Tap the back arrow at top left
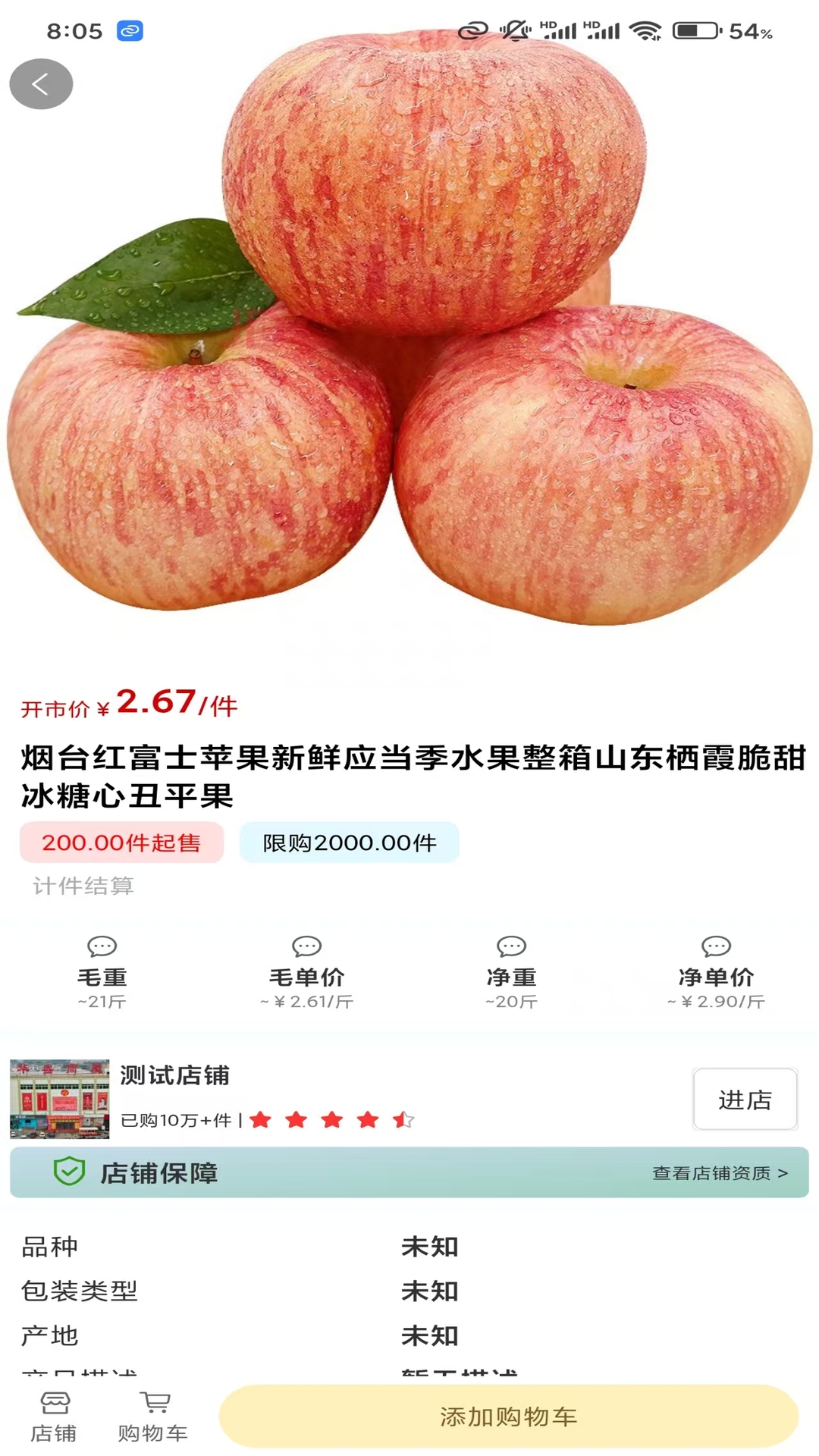This screenshot has height=1456, width=819. coord(40,83)
